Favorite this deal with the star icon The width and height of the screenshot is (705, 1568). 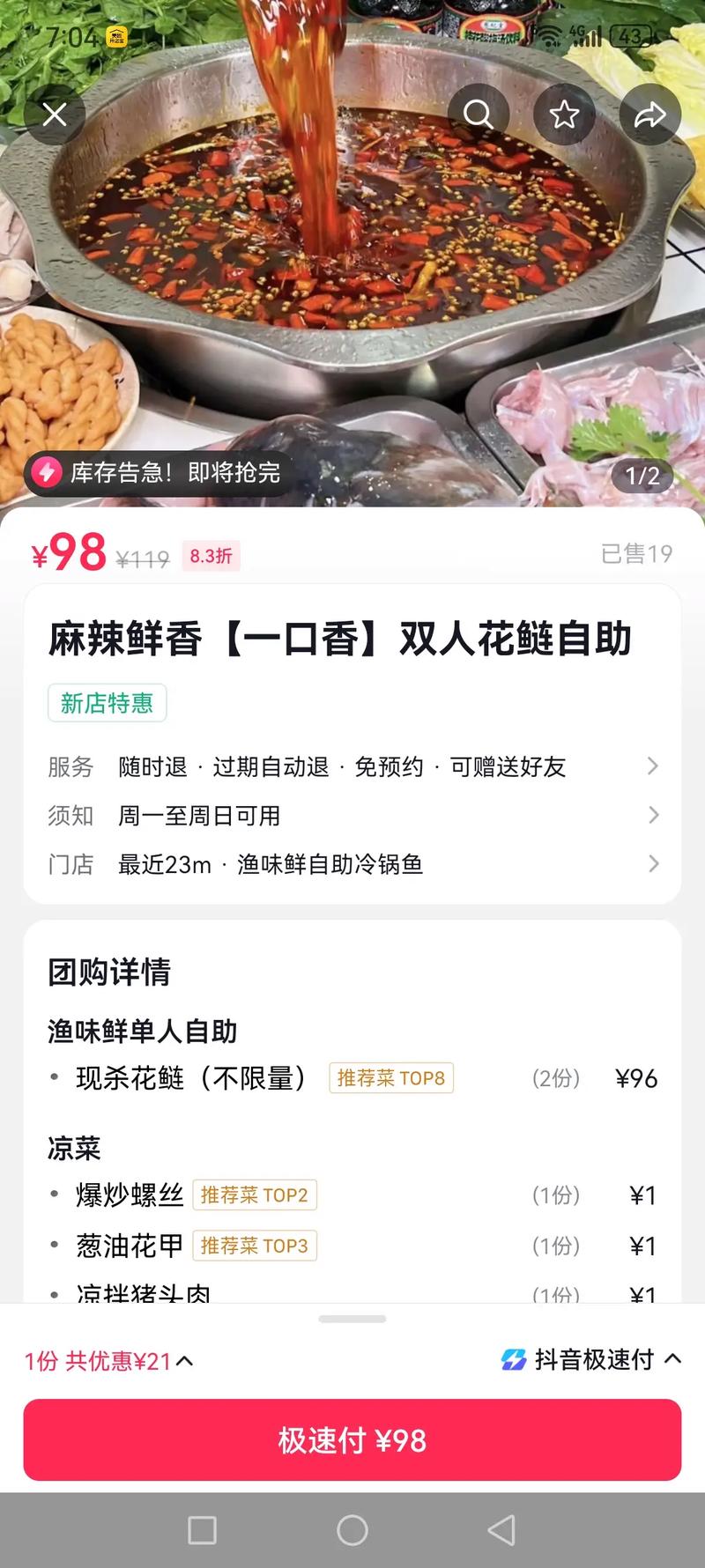coord(564,115)
